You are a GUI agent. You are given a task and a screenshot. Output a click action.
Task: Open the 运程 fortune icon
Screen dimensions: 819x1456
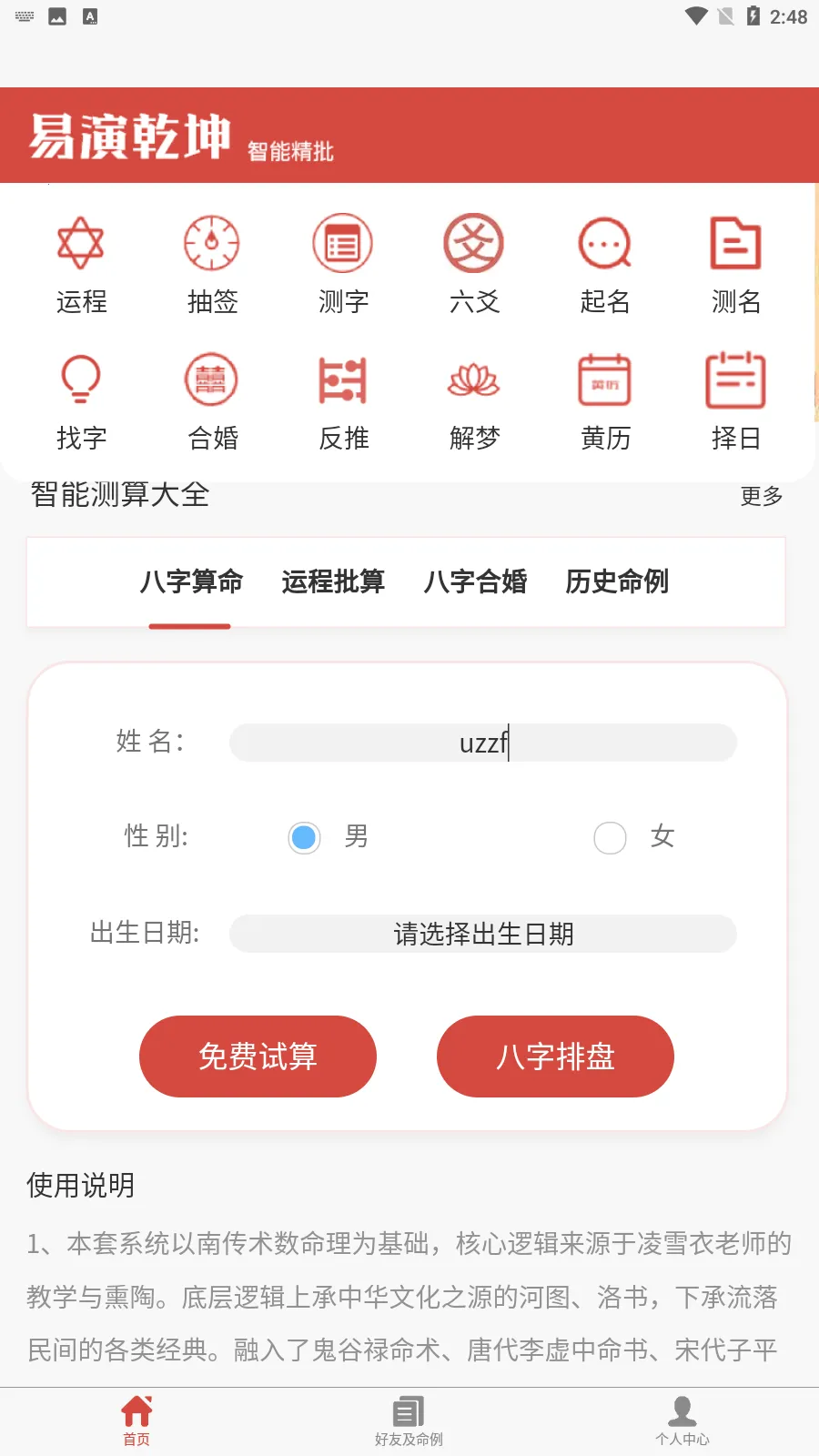(x=82, y=259)
